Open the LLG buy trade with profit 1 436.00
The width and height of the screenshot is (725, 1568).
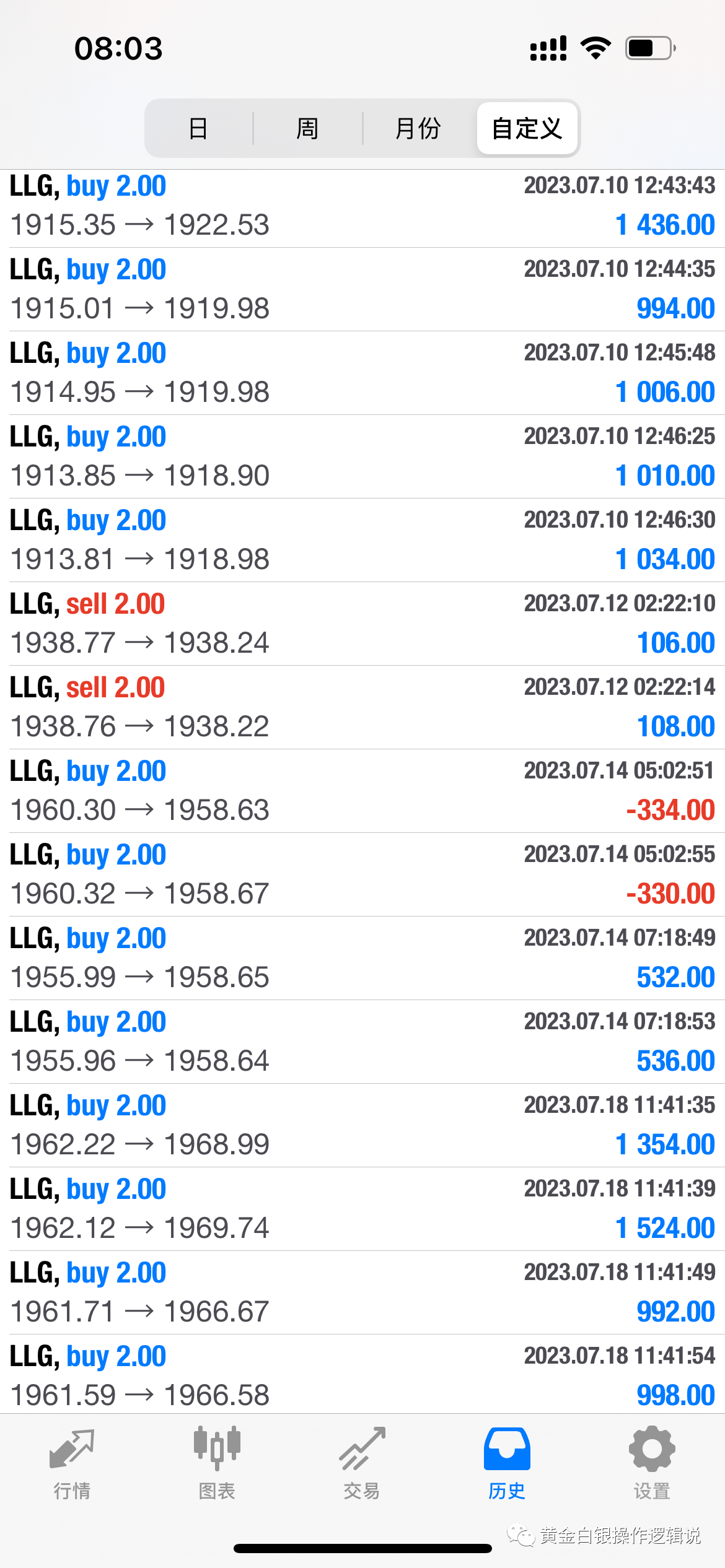tap(362, 206)
